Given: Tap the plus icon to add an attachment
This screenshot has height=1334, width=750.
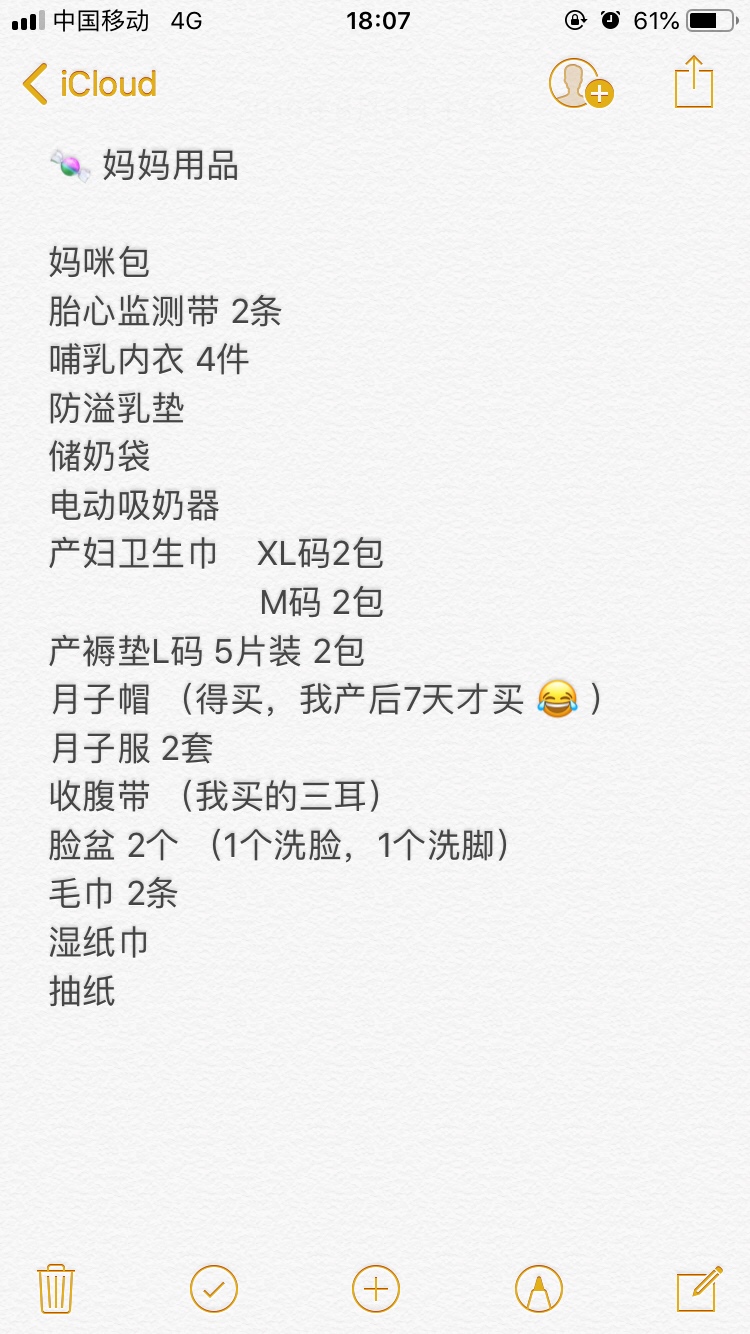Looking at the screenshot, I should pyautogui.click(x=376, y=1288).
